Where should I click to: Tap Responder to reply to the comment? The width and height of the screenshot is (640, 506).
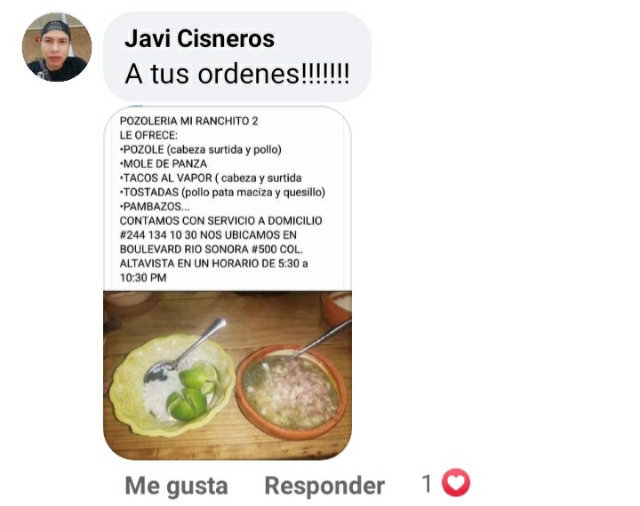pos(324,486)
